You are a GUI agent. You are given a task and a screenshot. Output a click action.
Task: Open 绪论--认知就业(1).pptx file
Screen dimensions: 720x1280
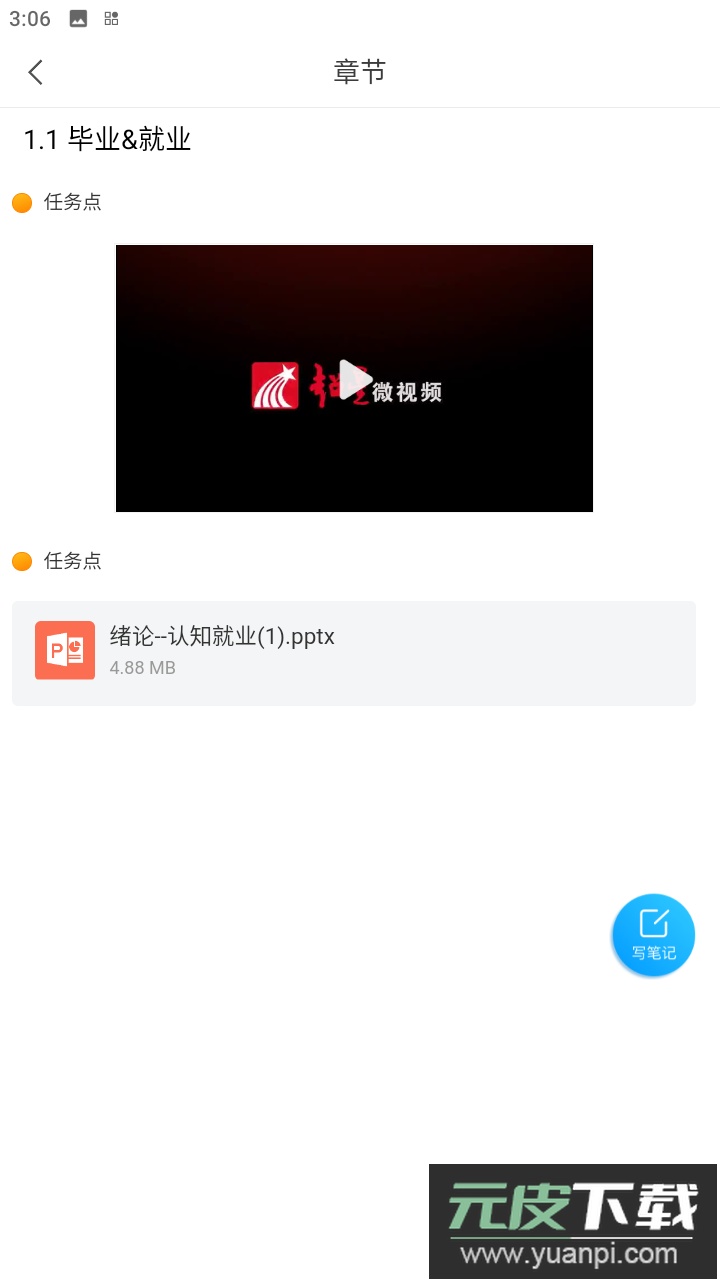pyautogui.click(x=353, y=652)
